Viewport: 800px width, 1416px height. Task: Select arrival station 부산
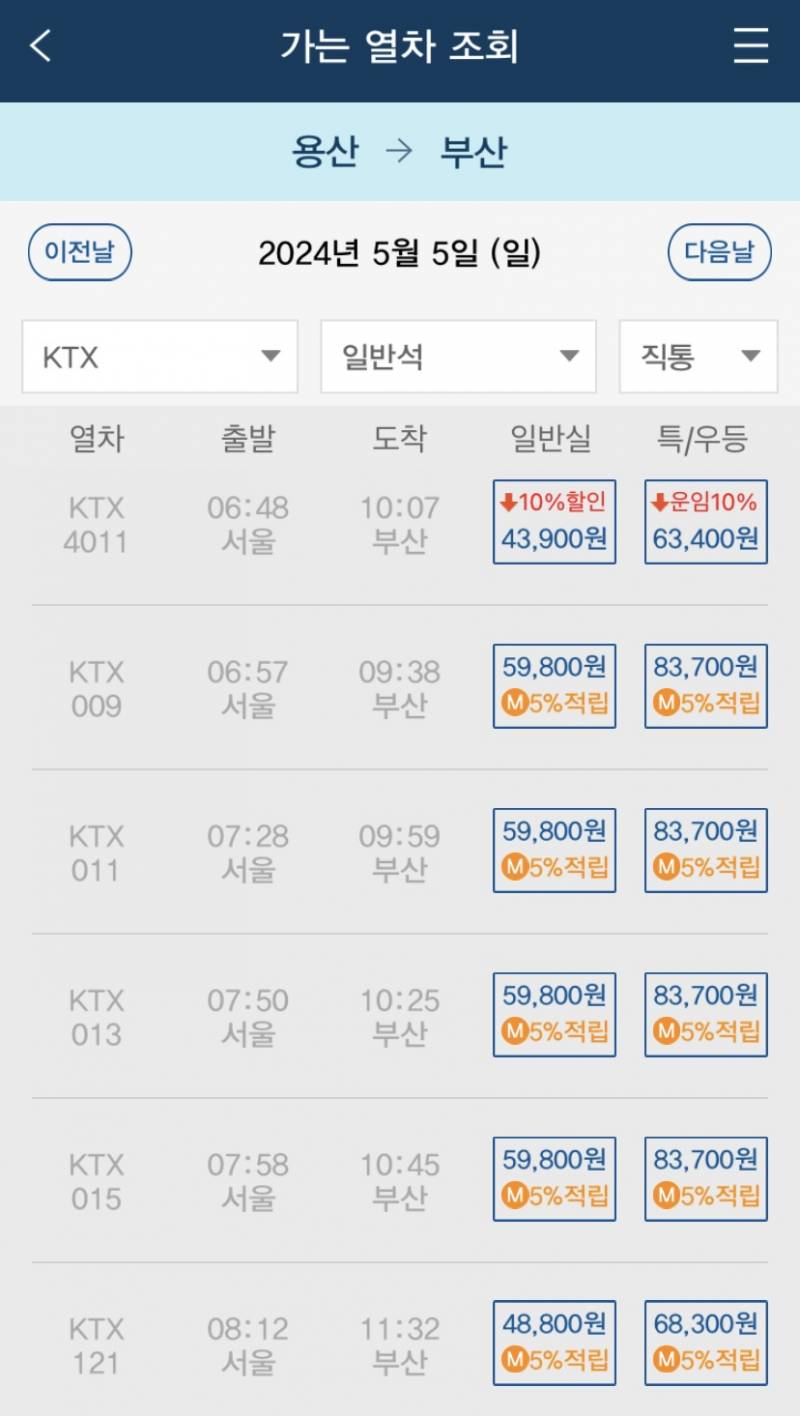click(x=475, y=152)
